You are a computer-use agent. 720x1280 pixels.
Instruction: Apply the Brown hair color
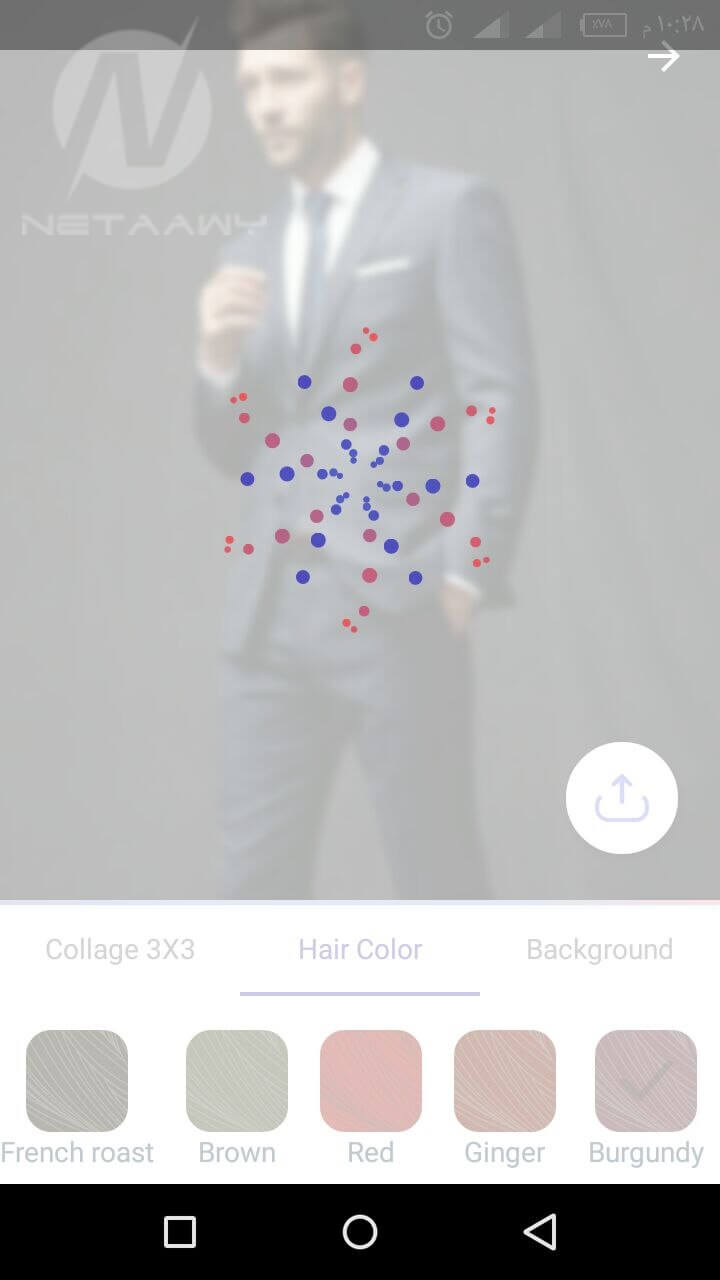point(237,1081)
